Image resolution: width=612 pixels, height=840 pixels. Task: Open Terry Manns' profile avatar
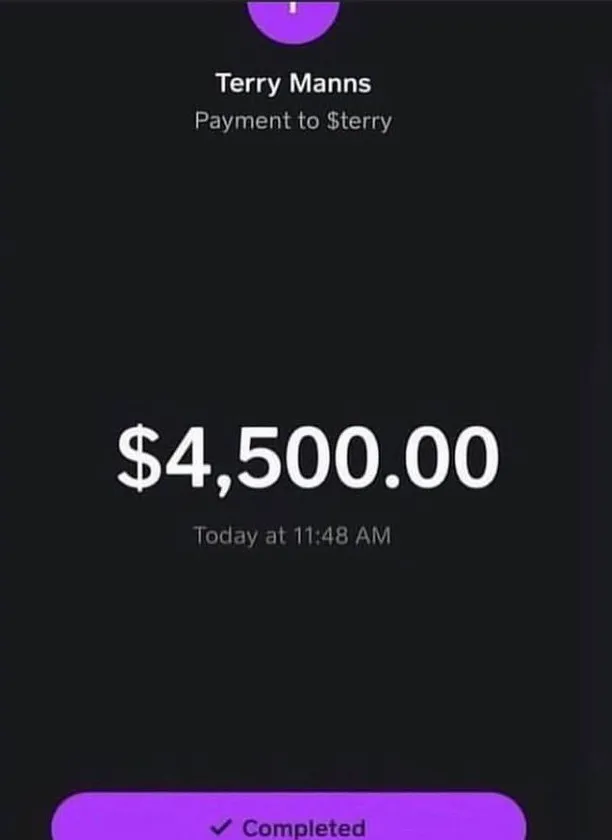coord(293,14)
